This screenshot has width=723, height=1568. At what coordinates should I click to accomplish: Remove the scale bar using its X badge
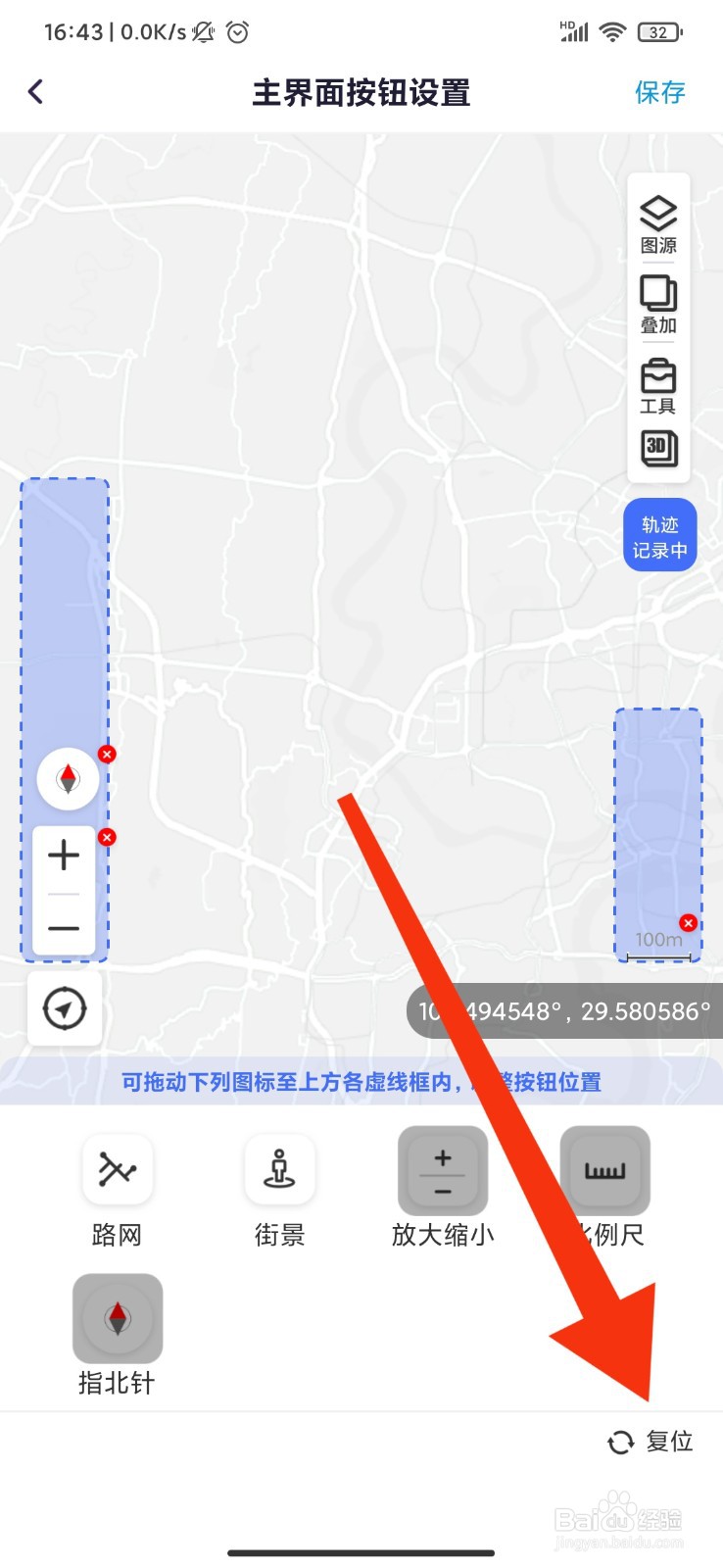[x=688, y=922]
